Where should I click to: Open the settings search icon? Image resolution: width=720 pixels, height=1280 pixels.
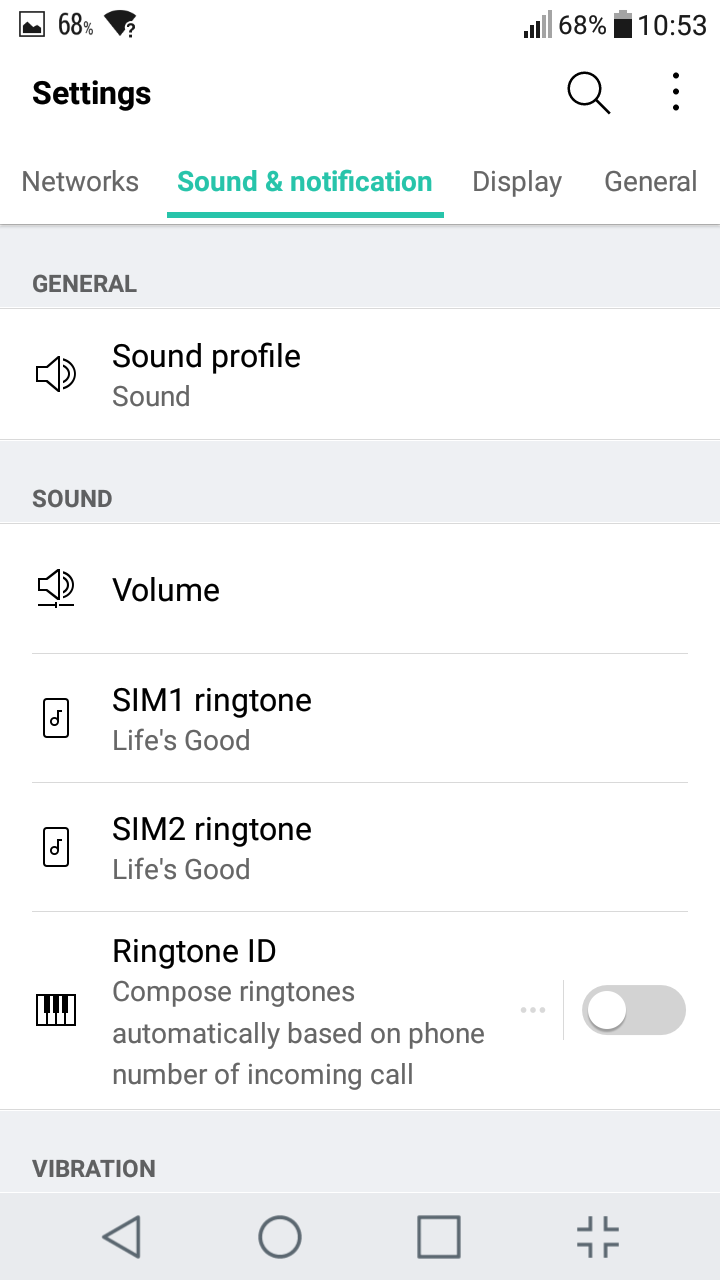588,93
